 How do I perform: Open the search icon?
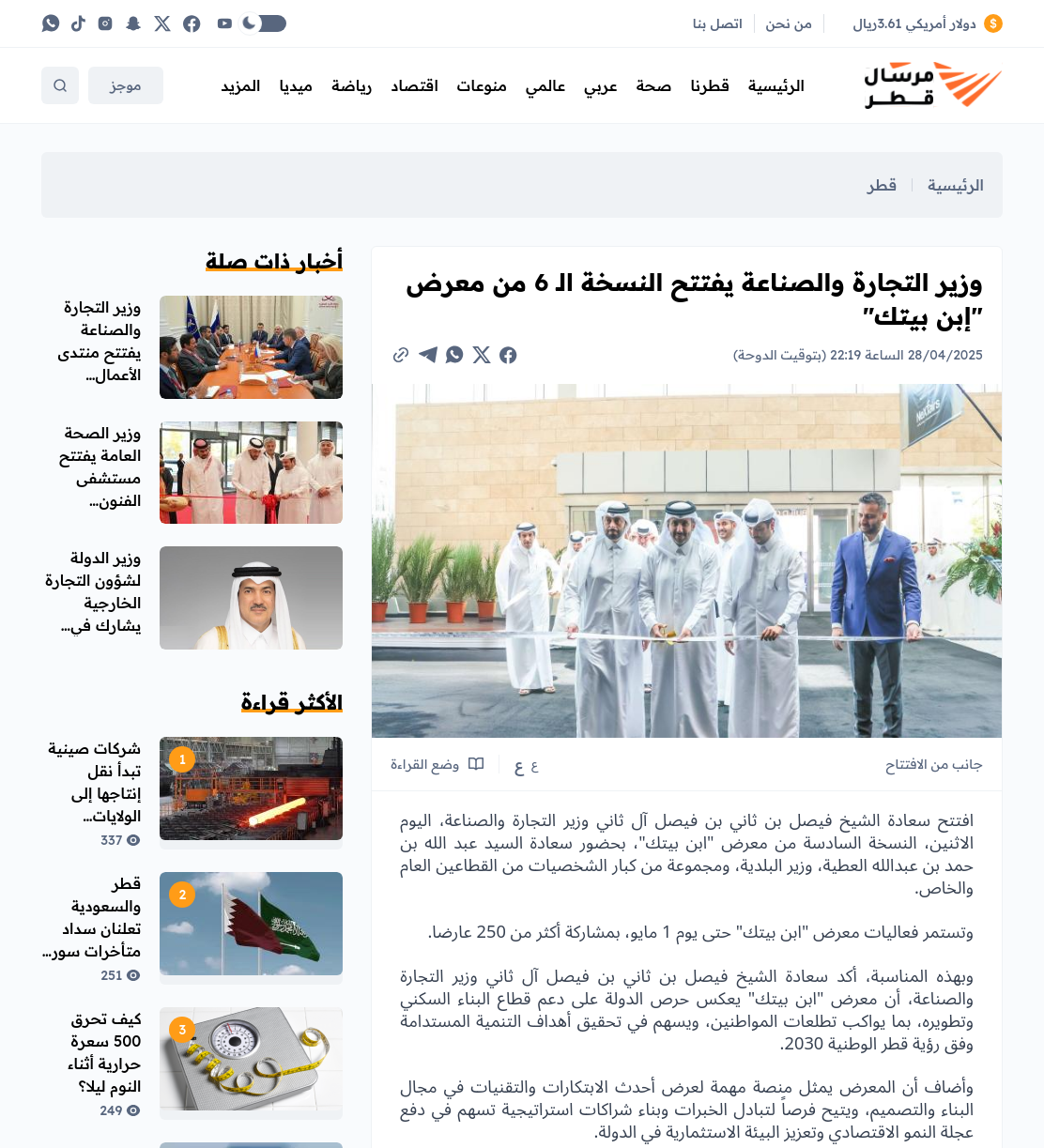click(x=60, y=85)
